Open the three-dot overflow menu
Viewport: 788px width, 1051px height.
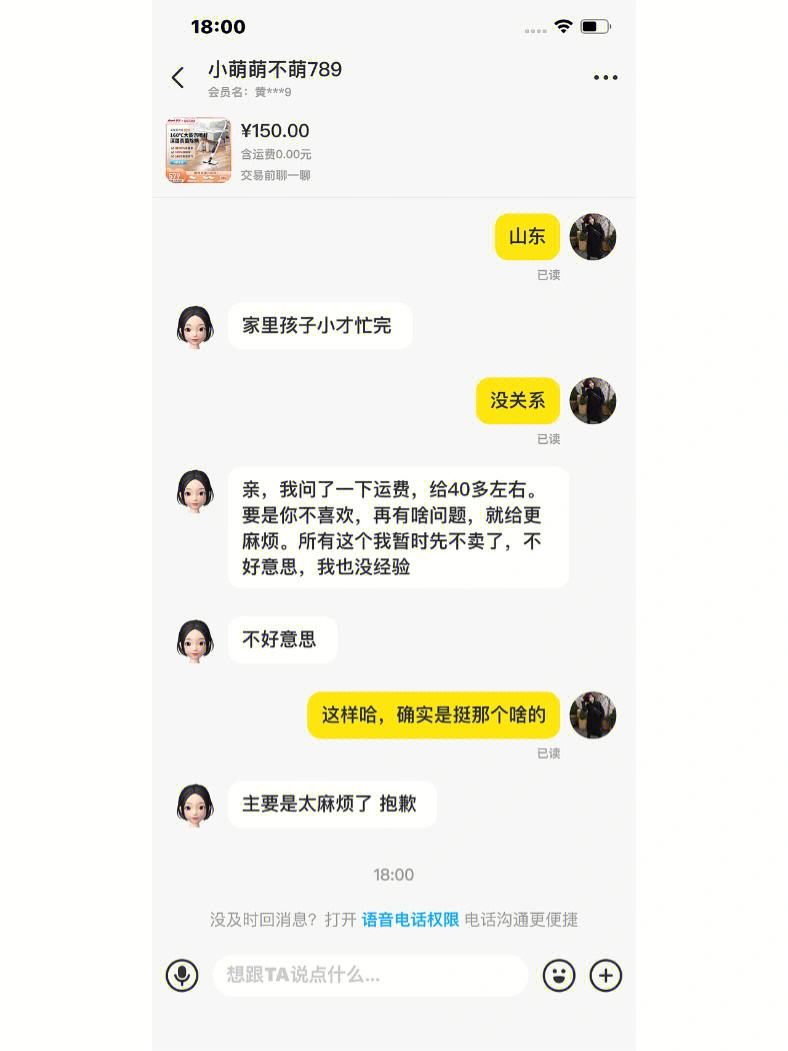605,78
